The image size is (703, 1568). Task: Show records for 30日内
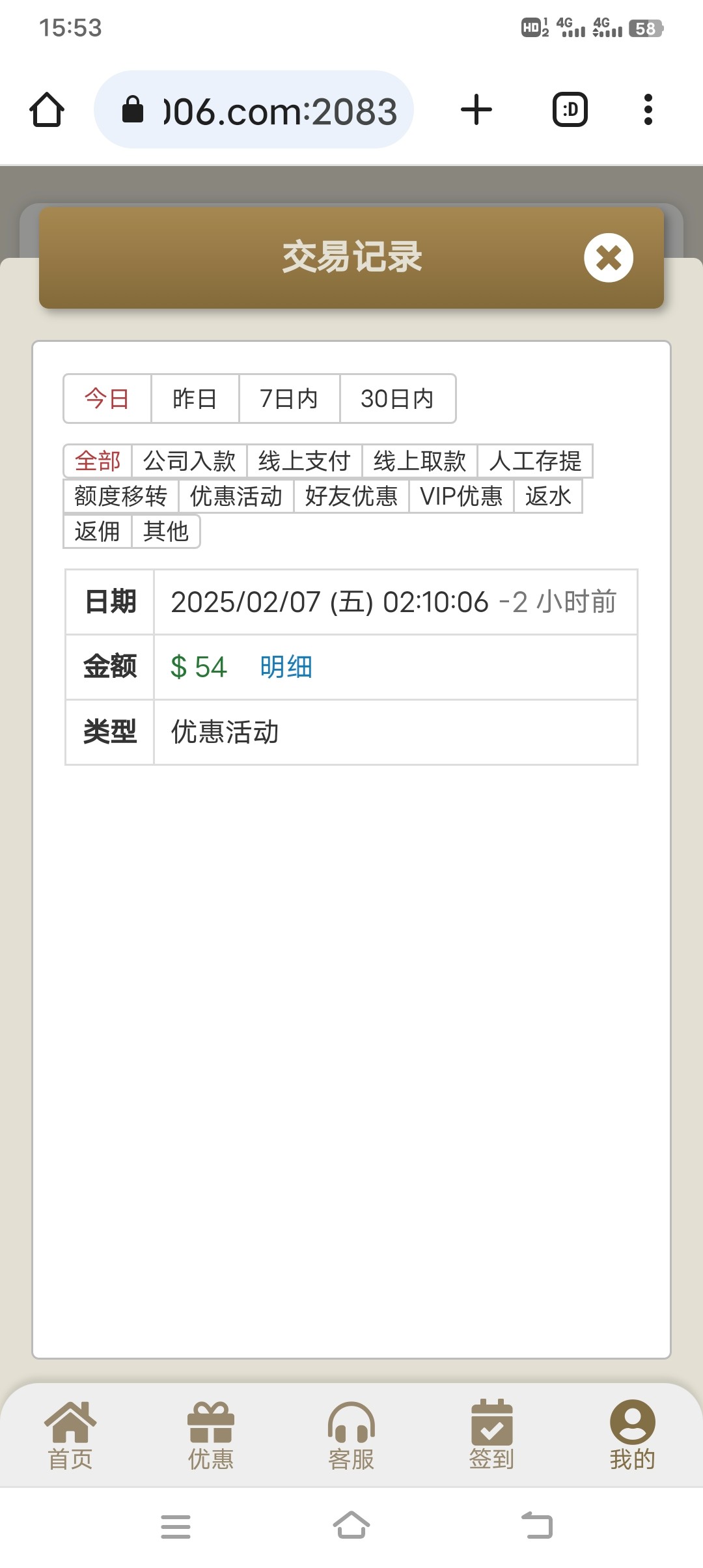[397, 399]
